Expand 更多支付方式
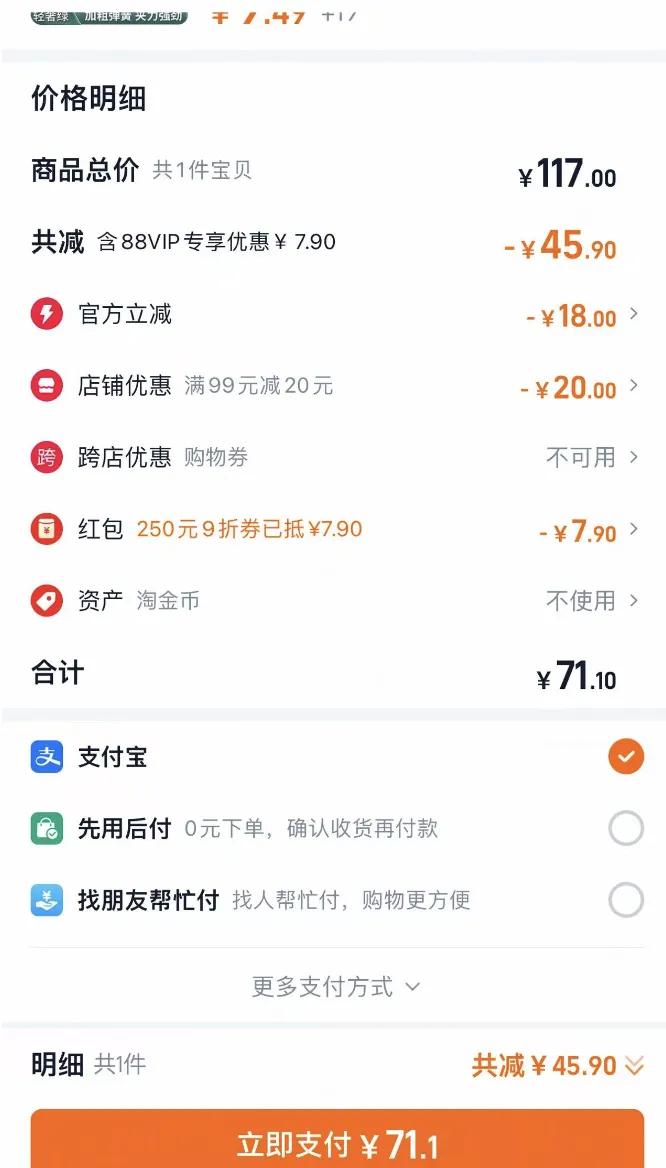Screen dimensions: 666x1168 point(335,987)
